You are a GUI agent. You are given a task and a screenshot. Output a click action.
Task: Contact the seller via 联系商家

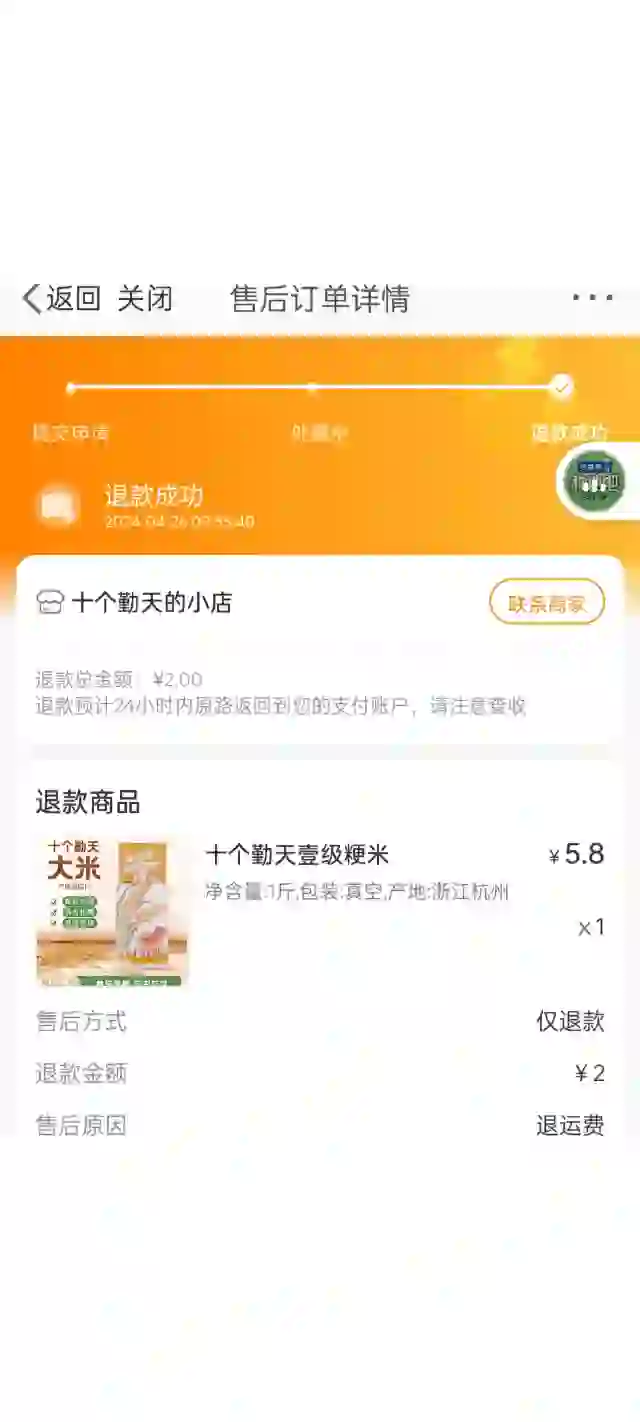point(546,603)
